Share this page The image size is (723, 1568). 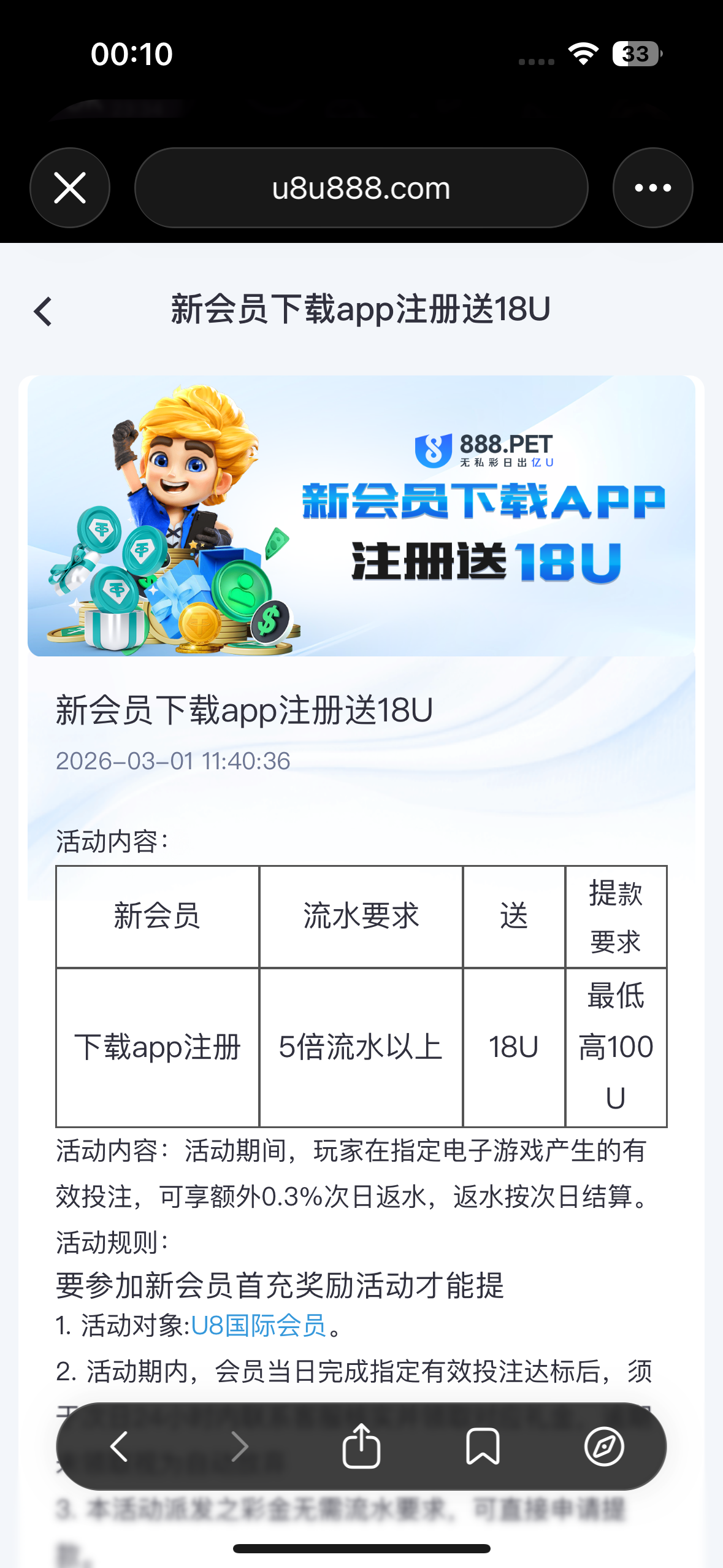(x=361, y=1446)
